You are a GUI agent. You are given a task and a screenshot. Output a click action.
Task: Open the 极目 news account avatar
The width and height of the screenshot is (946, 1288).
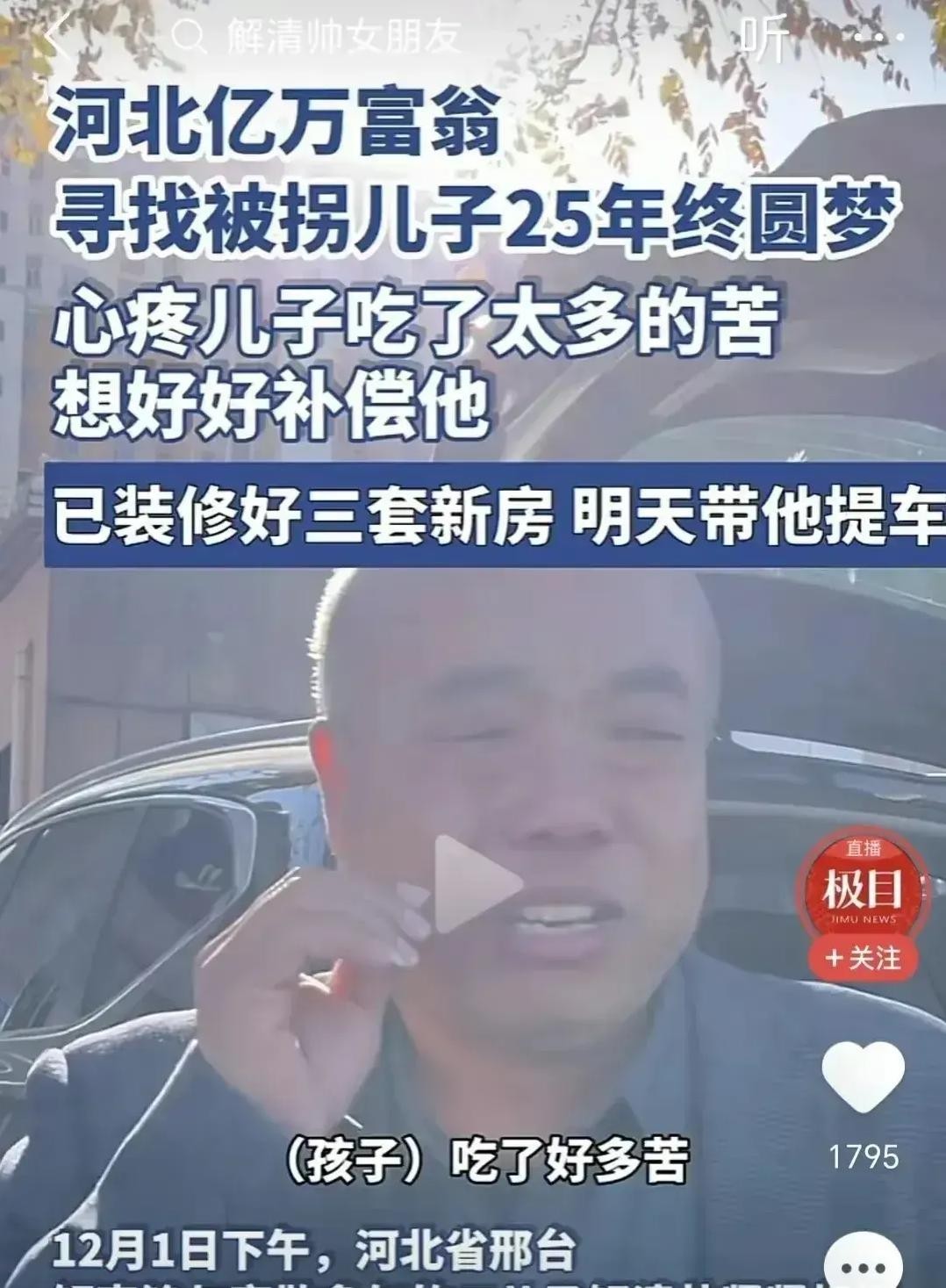click(x=862, y=888)
